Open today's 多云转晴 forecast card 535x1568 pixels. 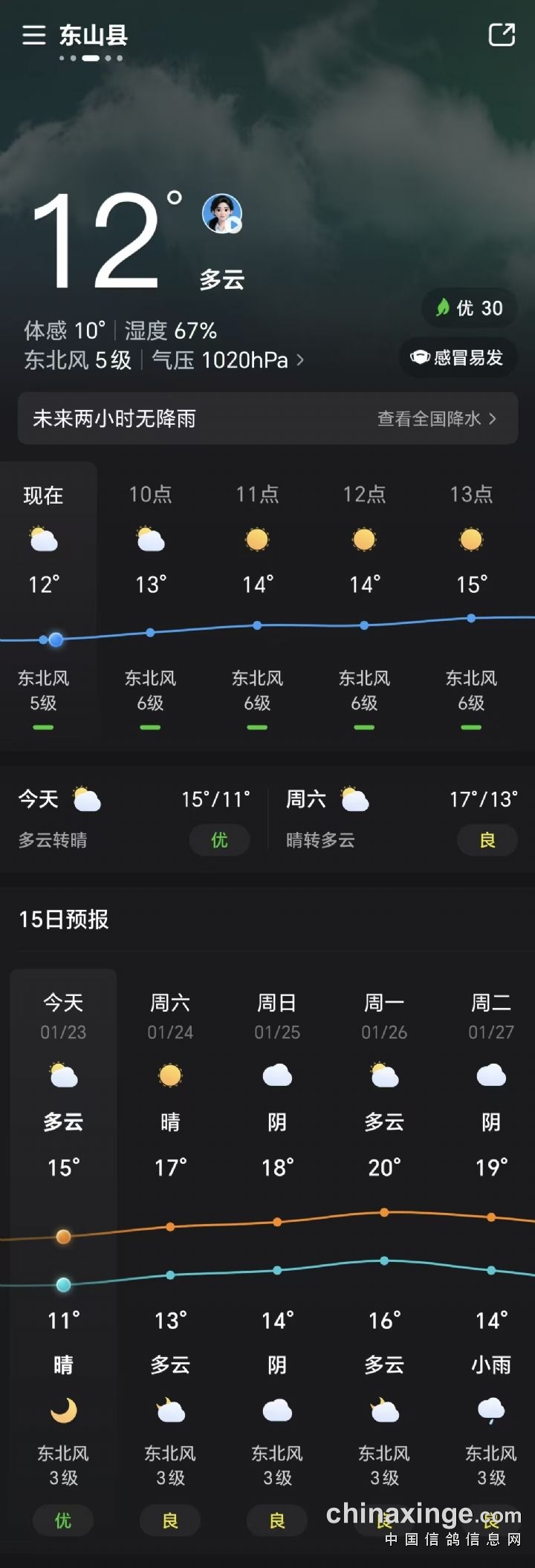click(x=134, y=819)
